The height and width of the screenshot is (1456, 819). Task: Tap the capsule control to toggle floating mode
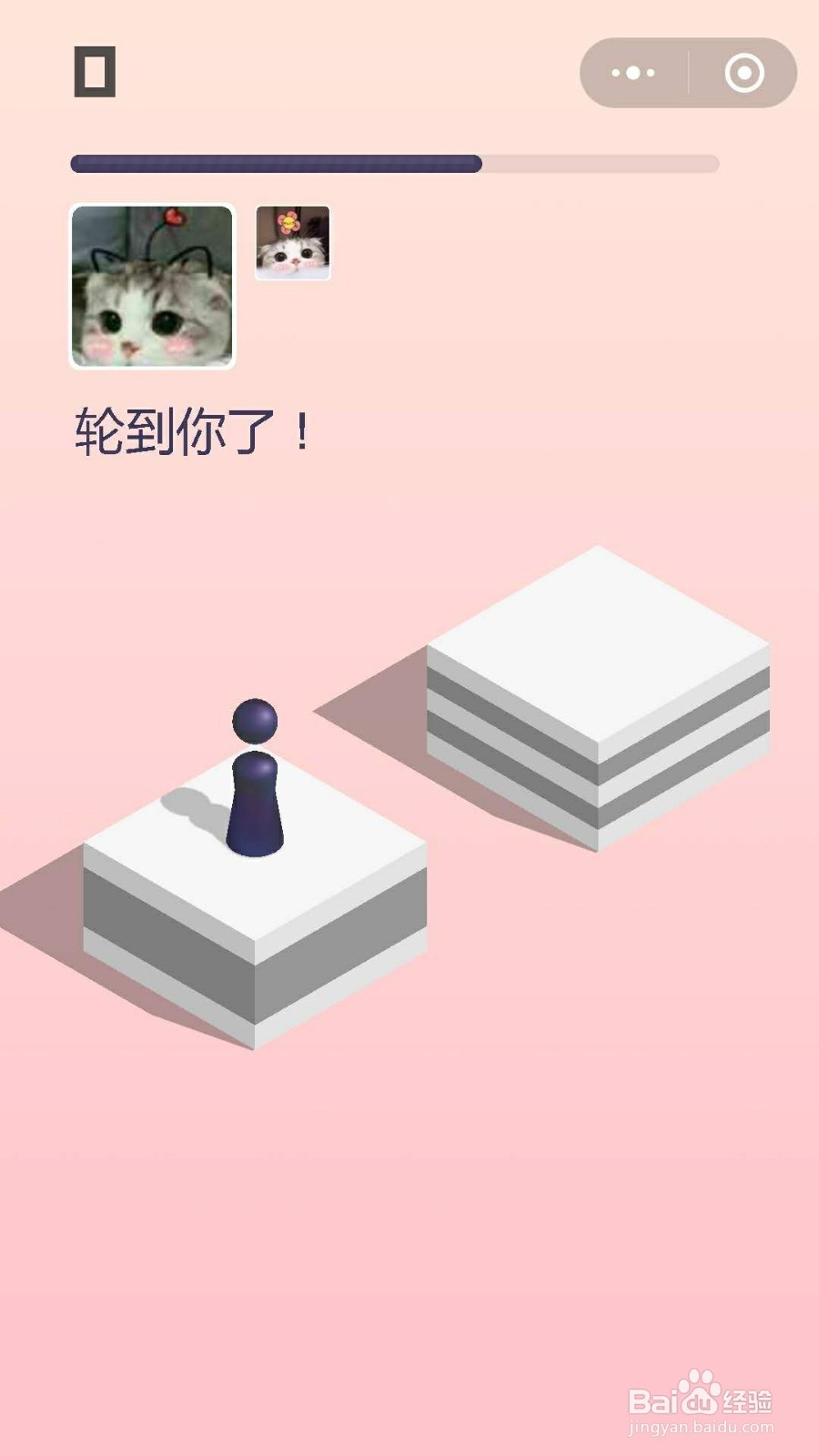point(687,72)
